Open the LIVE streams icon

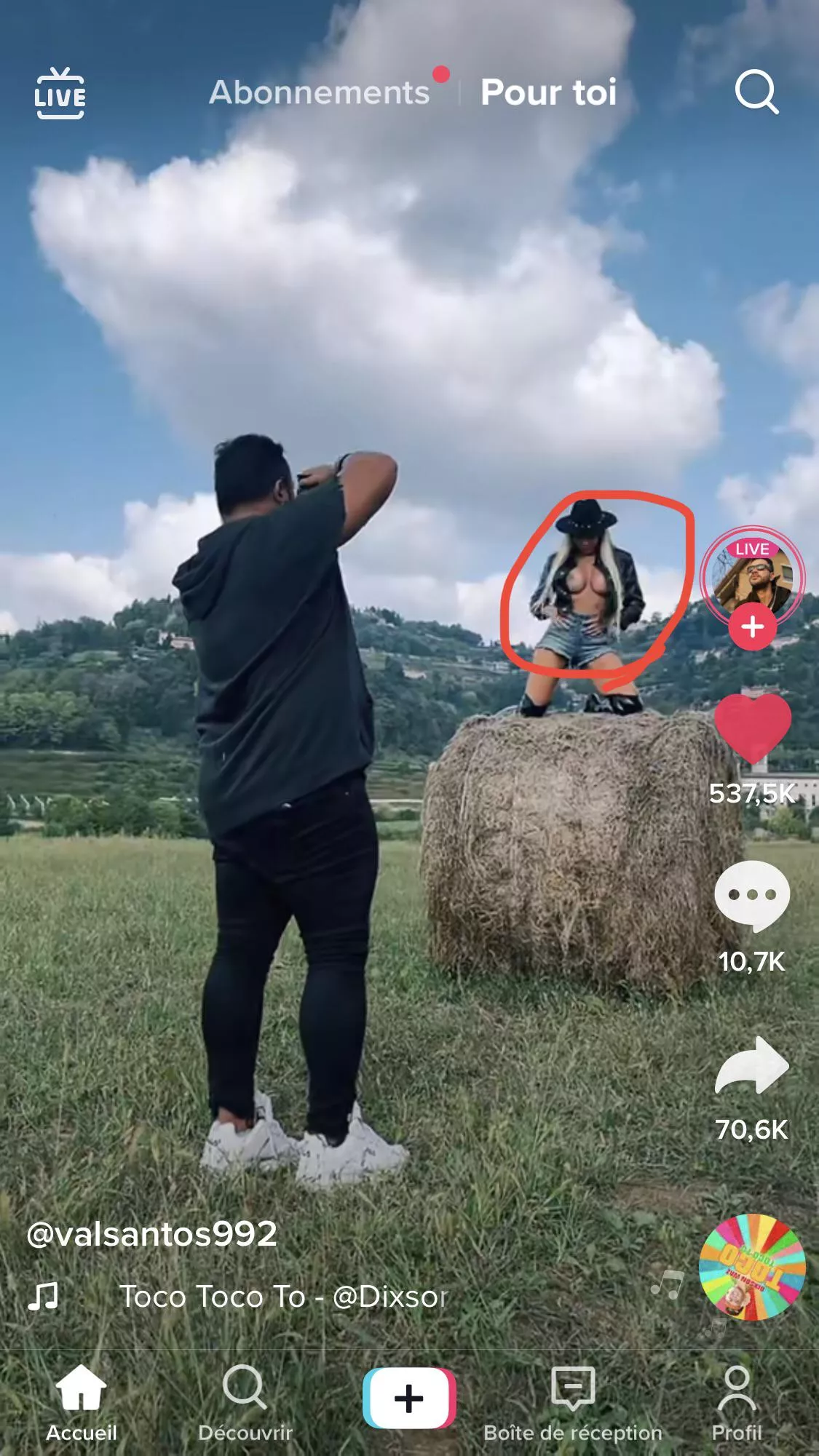pos(60,93)
